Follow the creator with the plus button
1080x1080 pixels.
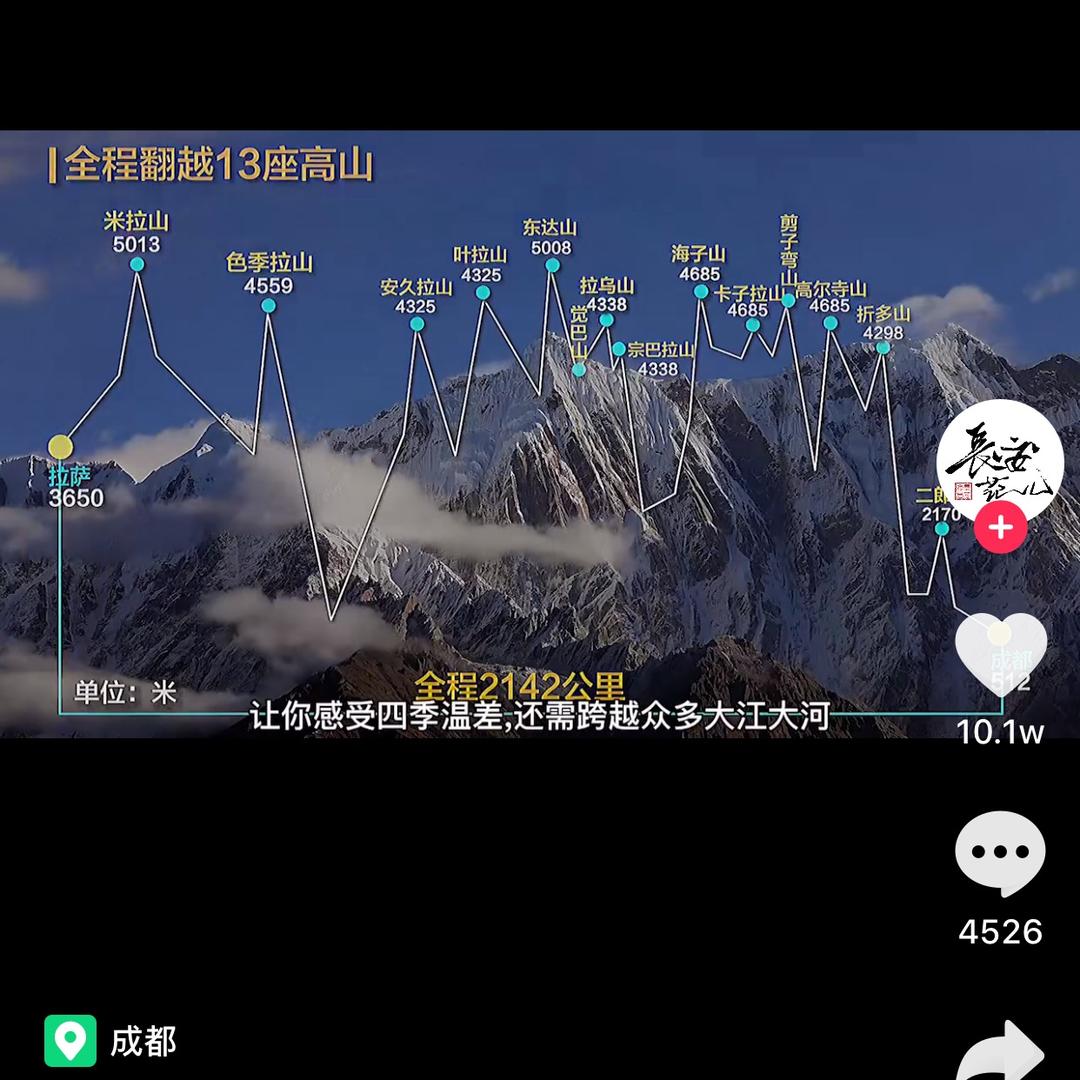tap(1000, 528)
